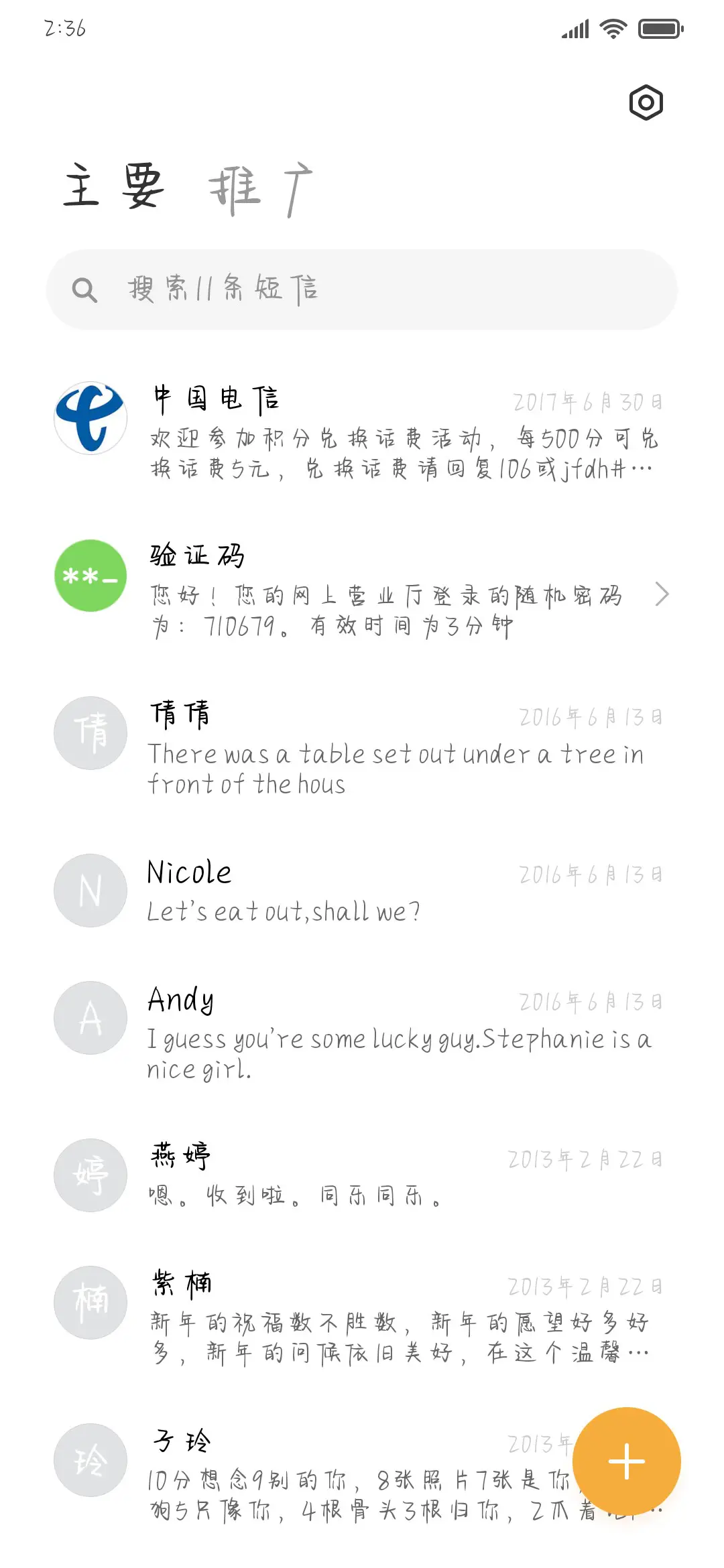Tap the avatar for contact 倩倩
Viewport: 724px width, 1568px height.
pyautogui.click(x=89, y=733)
